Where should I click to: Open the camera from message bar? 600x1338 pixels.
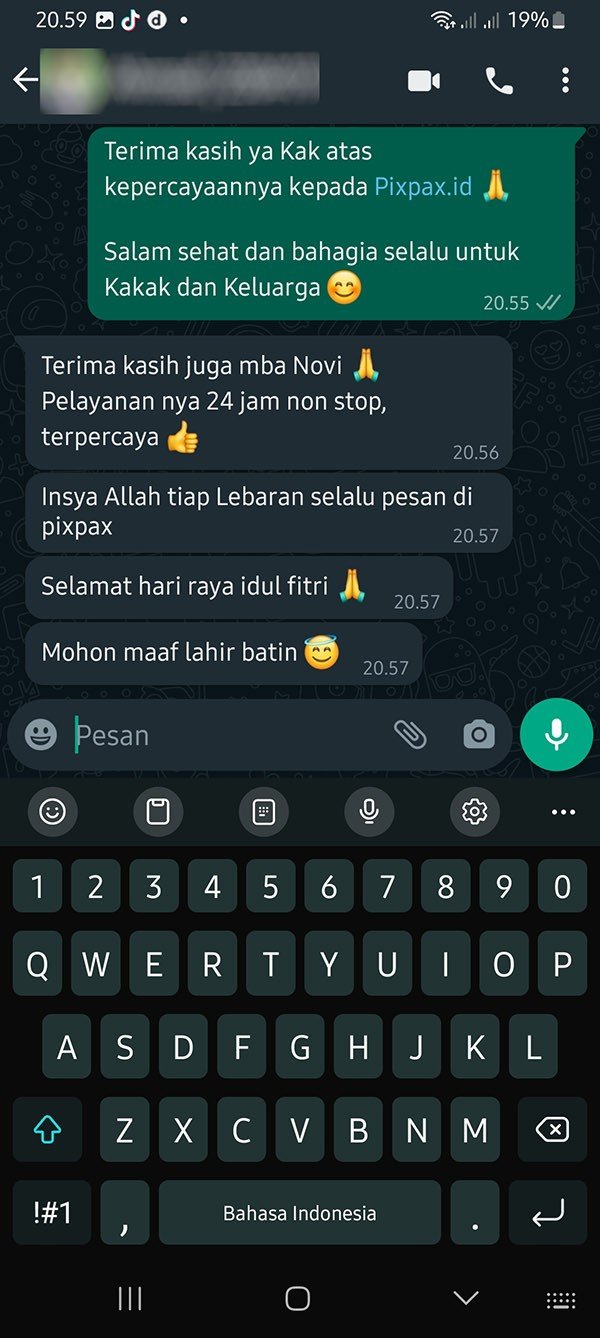click(x=479, y=735)
